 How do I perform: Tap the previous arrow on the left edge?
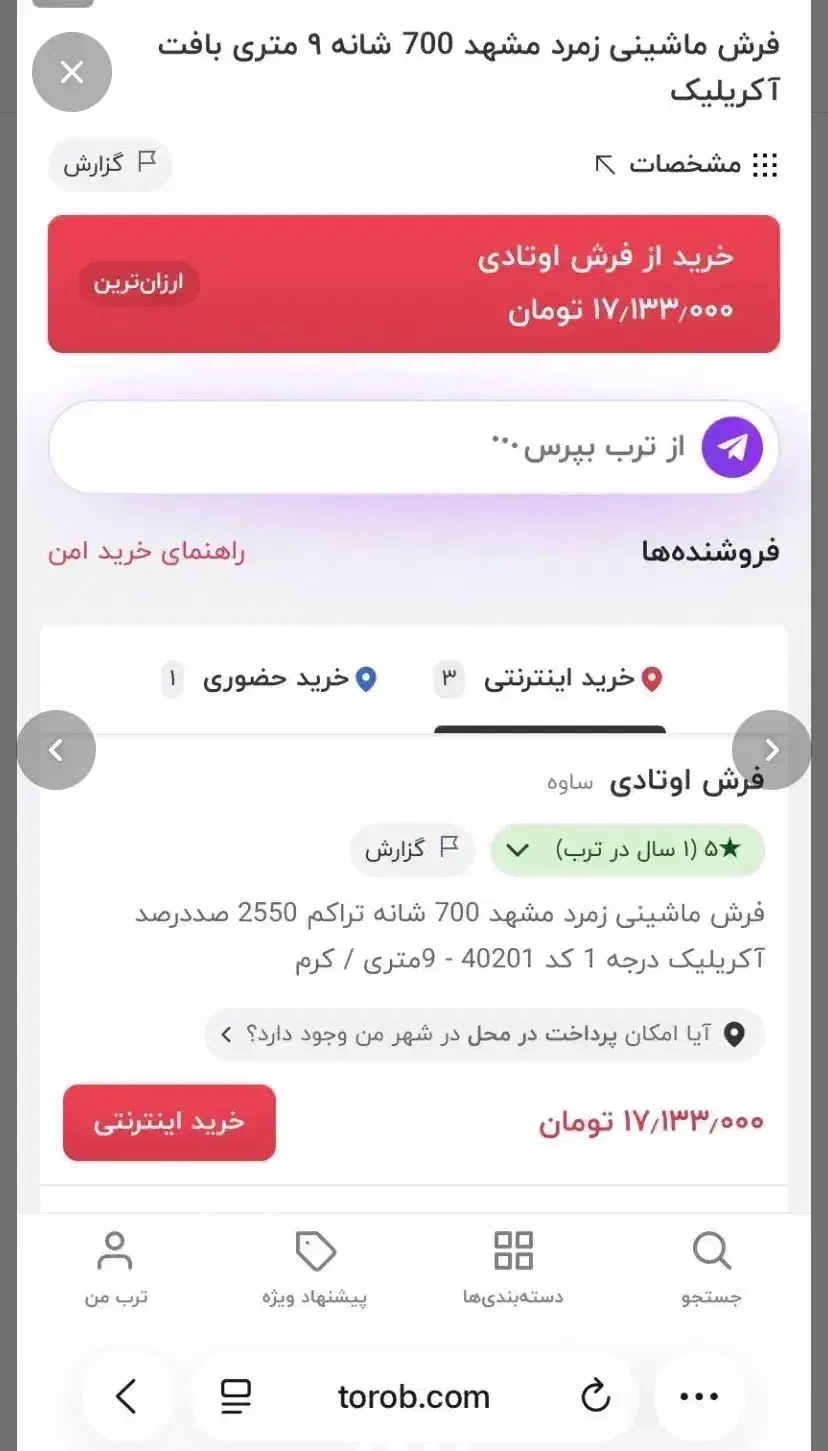pyautogui.click(x=56, y=750)
